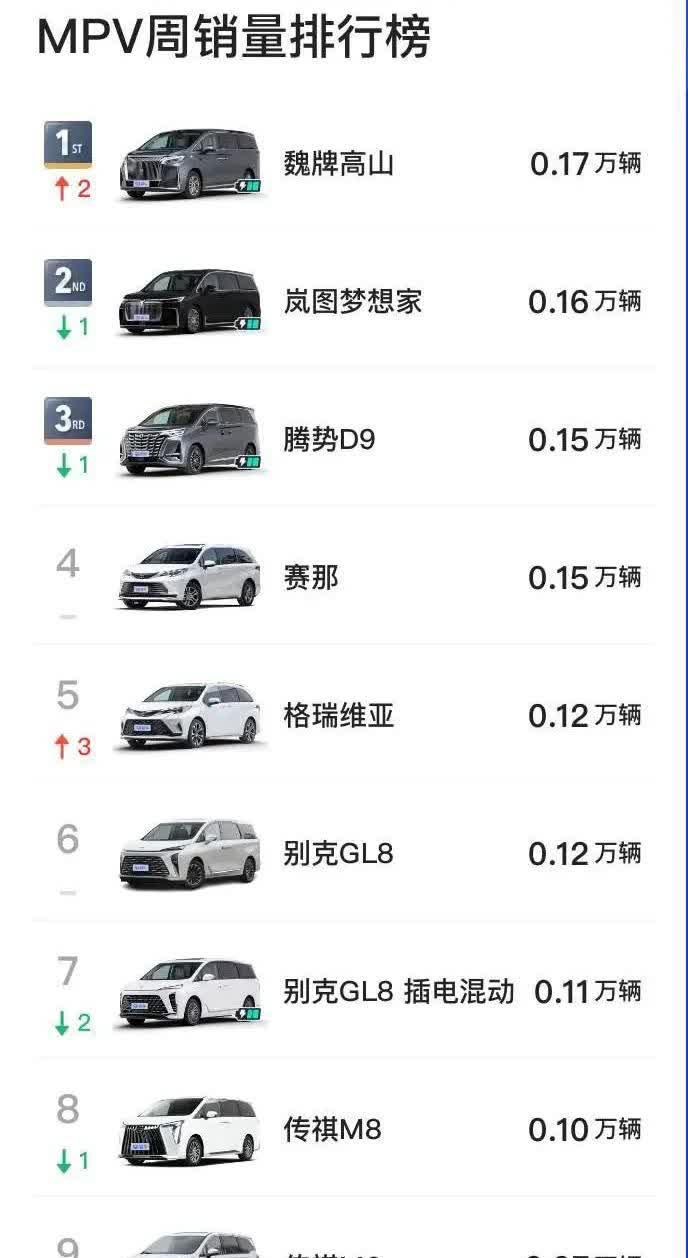Open the 格瑞维亚 list row
The image size is (688, 1258).
[344, 714]
